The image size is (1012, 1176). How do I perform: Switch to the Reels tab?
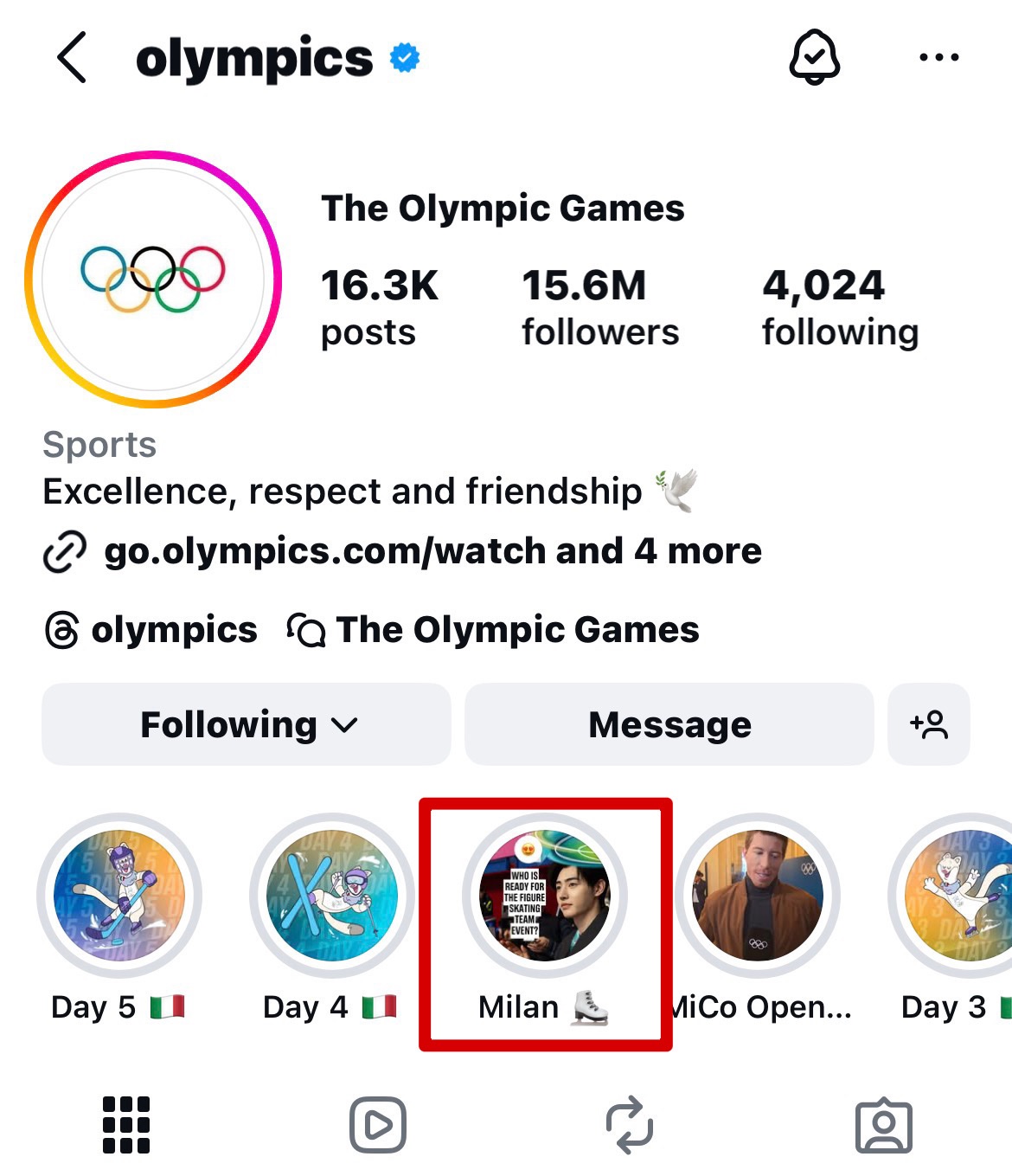[x=378, y=1125]
